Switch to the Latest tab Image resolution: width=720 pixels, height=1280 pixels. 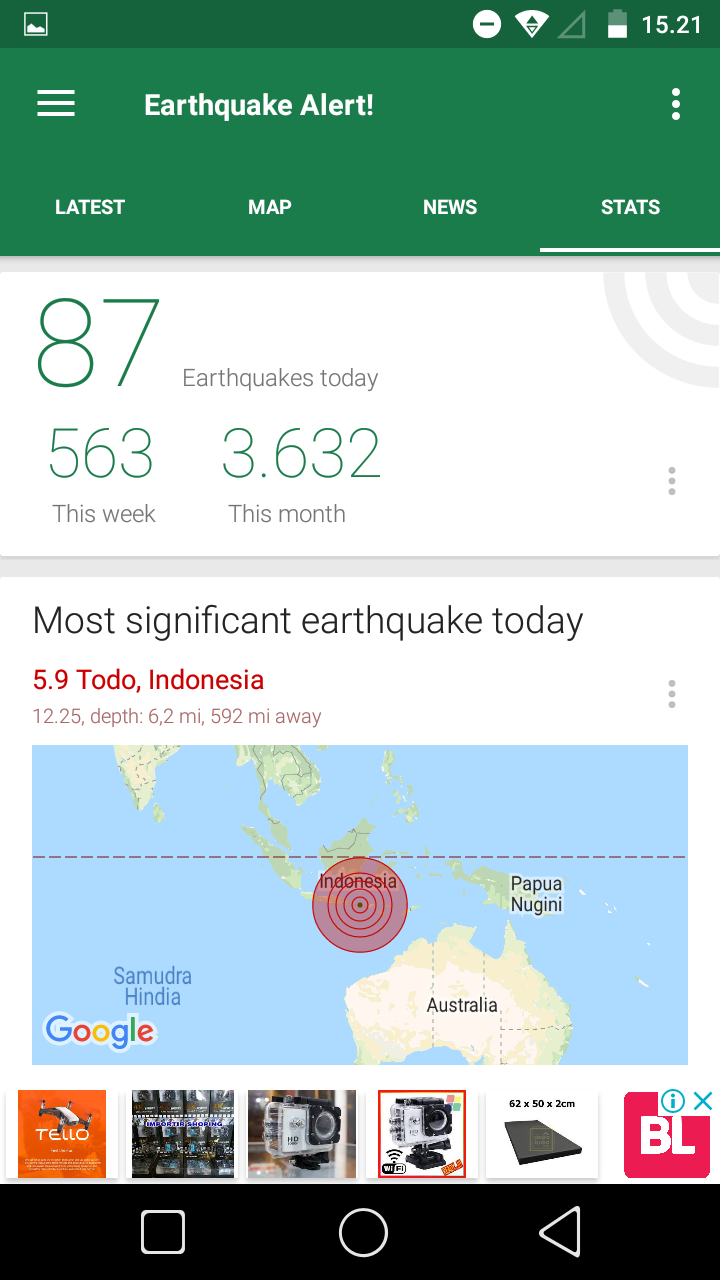pyautogui.click(x=90, y=207)
